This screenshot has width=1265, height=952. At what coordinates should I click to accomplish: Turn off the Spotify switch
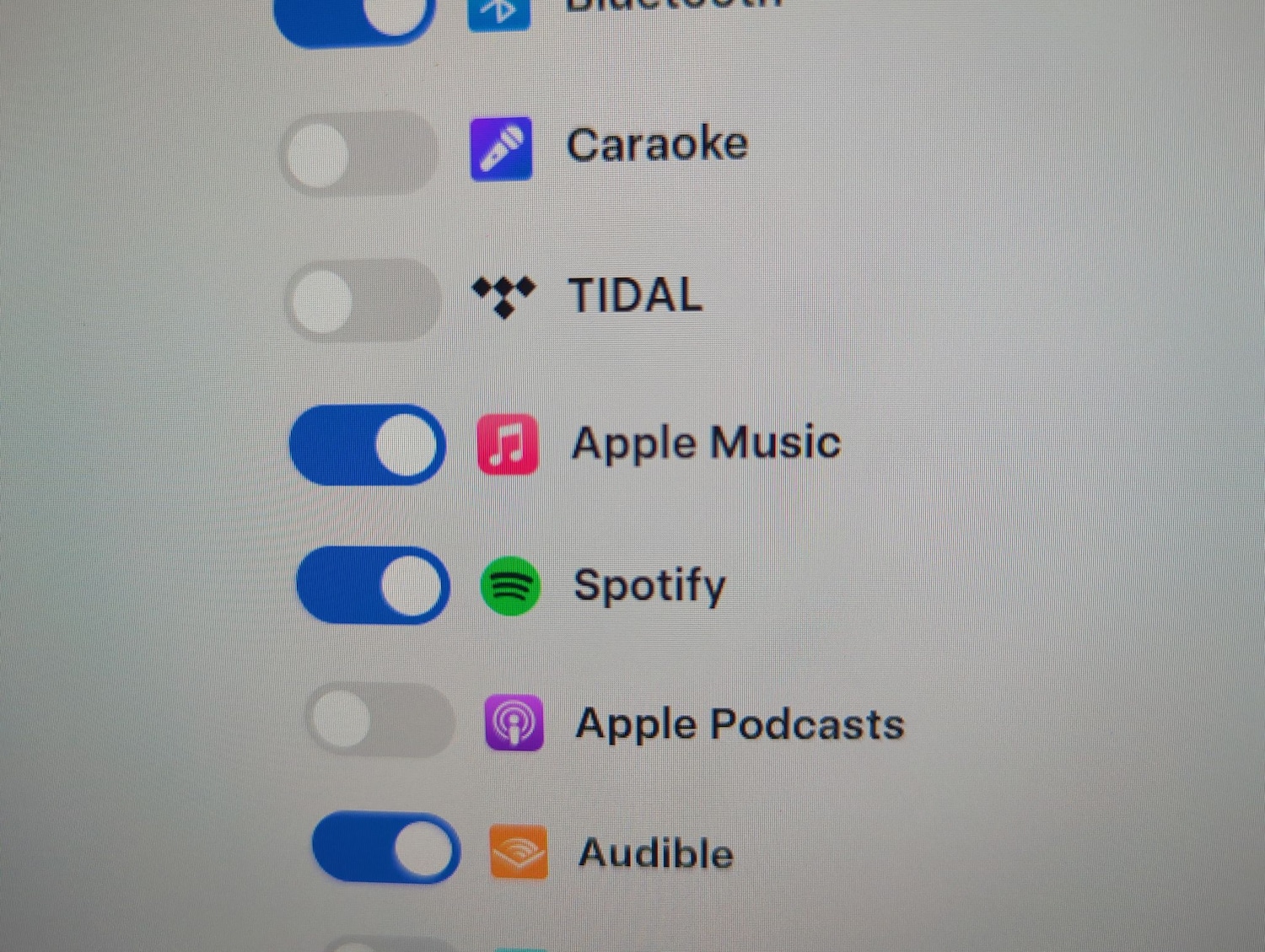373,585
